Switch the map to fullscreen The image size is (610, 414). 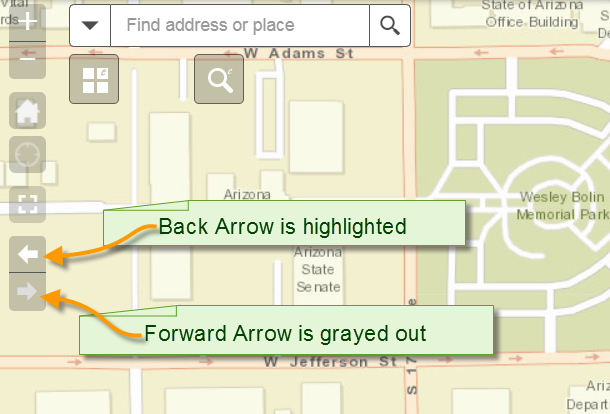pos(27,206)
